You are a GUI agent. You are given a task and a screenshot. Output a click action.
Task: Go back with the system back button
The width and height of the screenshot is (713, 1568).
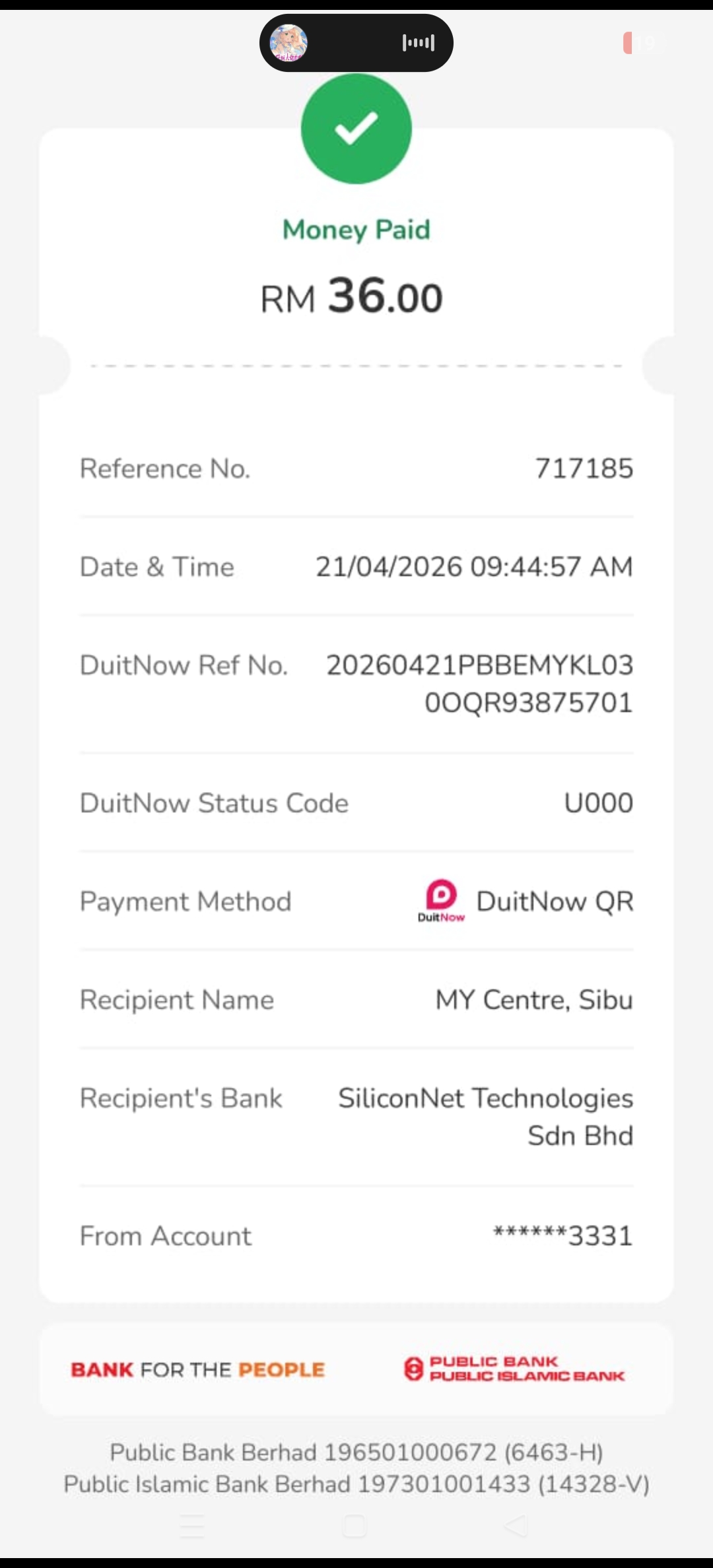tap(517, 1525)
